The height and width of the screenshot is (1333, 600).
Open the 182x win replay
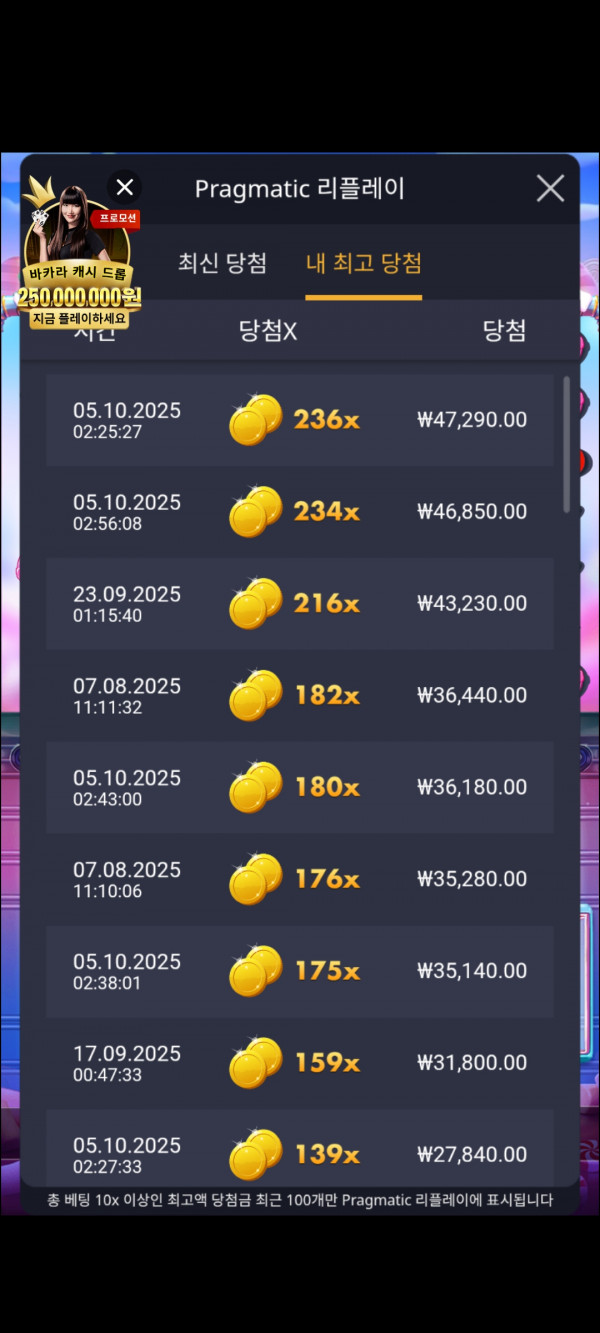300,696
